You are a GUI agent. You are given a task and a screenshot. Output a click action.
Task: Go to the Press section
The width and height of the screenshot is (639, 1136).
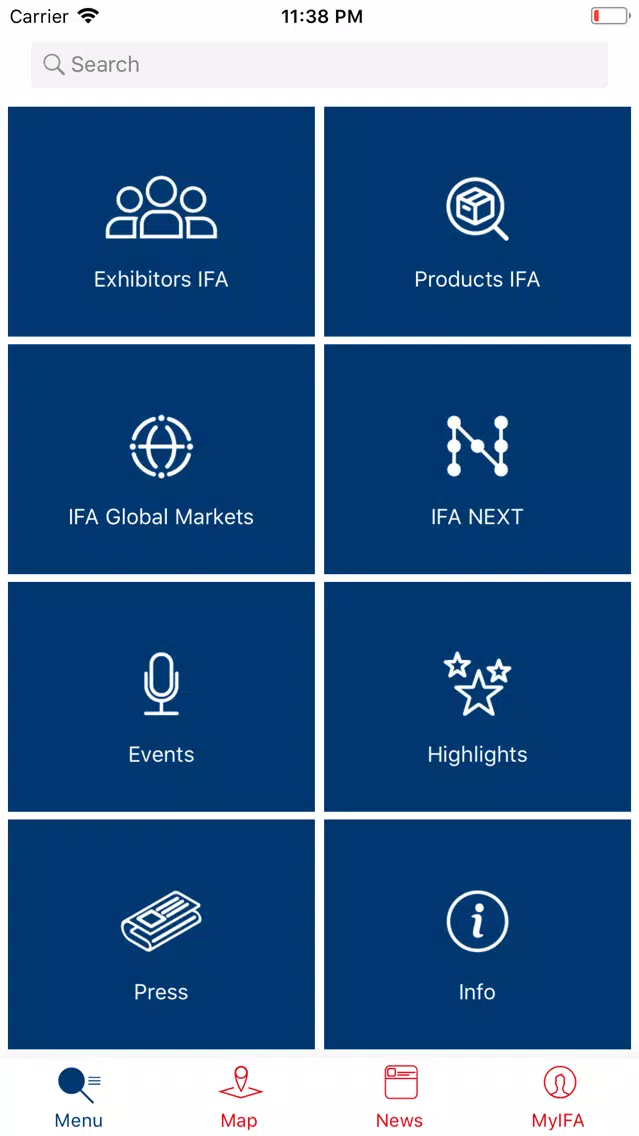click(161, 935)
